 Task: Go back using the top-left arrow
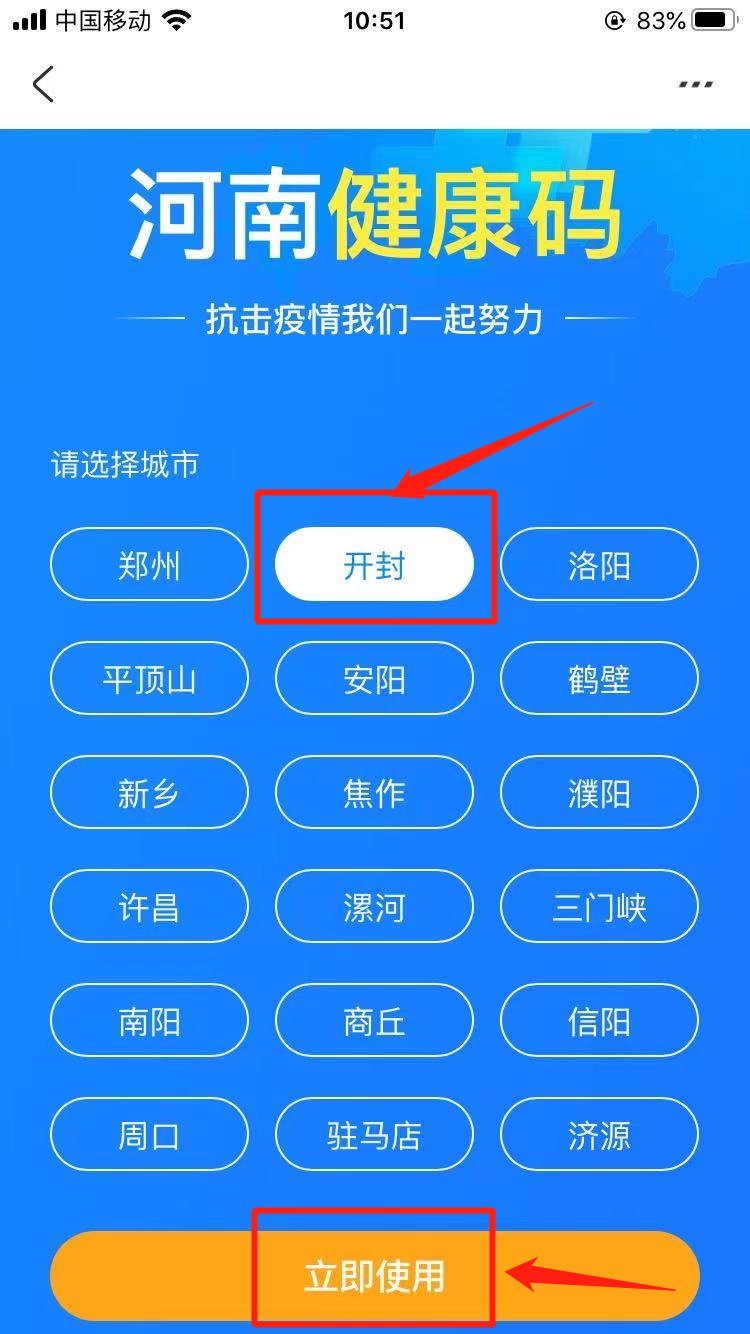(x=43, y=85)
